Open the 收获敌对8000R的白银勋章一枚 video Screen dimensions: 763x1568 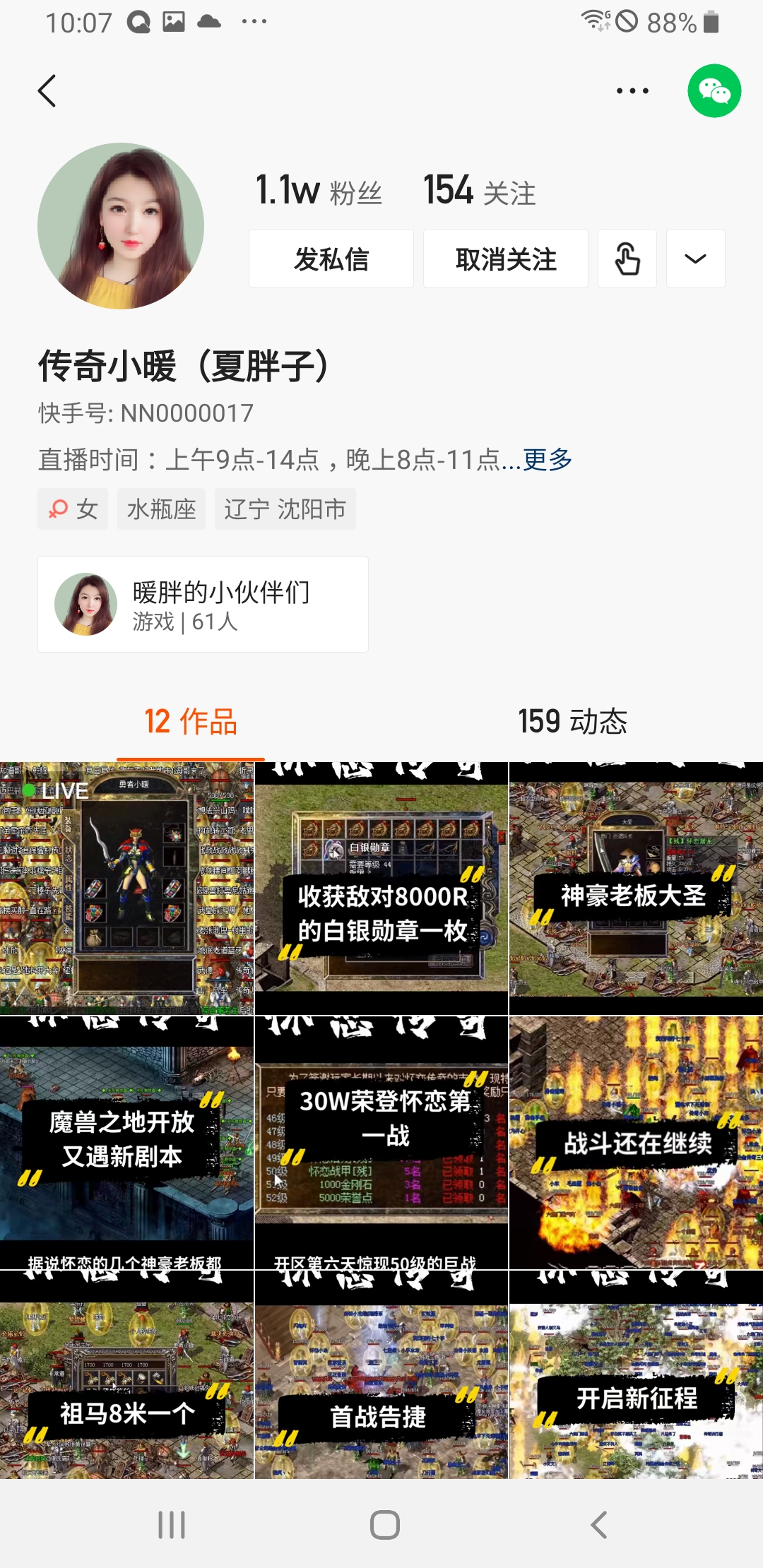(381, 888)
